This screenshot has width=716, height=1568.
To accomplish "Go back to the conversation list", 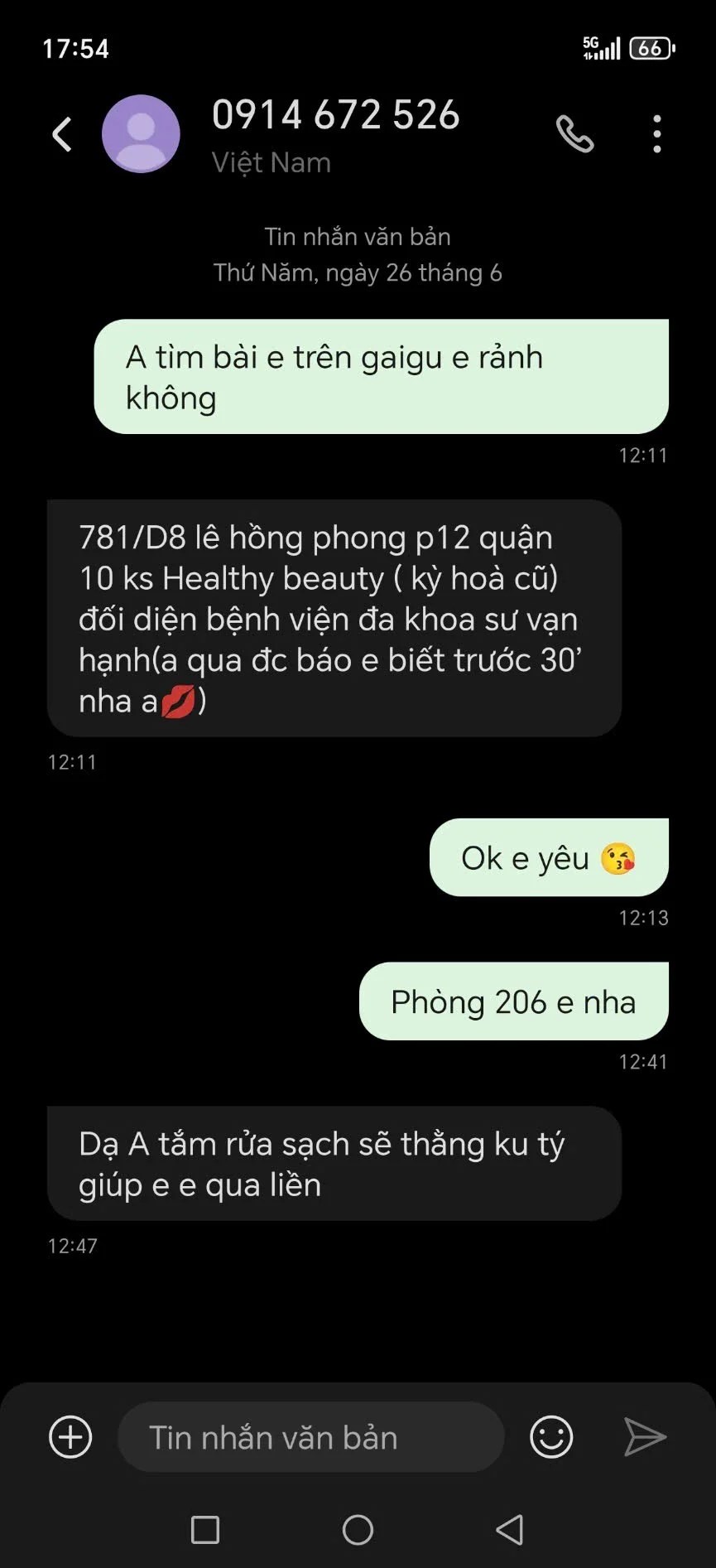I will click(62, 134).
